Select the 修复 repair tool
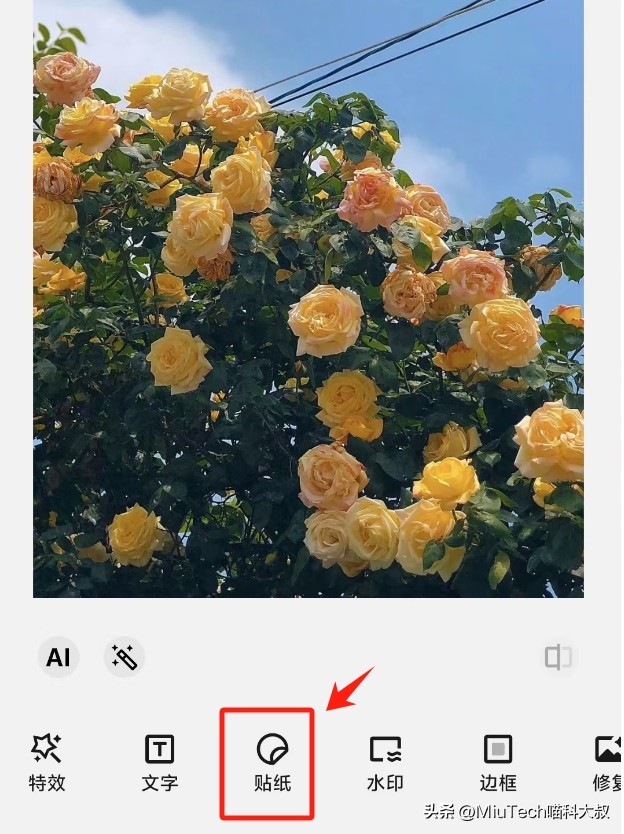 click(x=607, y=762)
